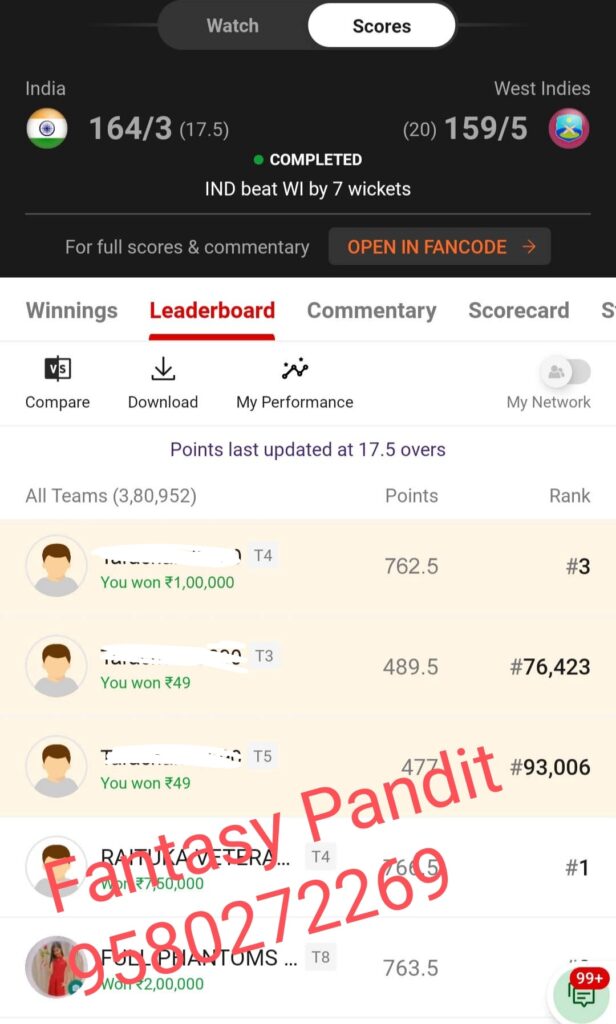Switch to the Winnings tab
Screen dimensions: 616x1024
point(71,310)
